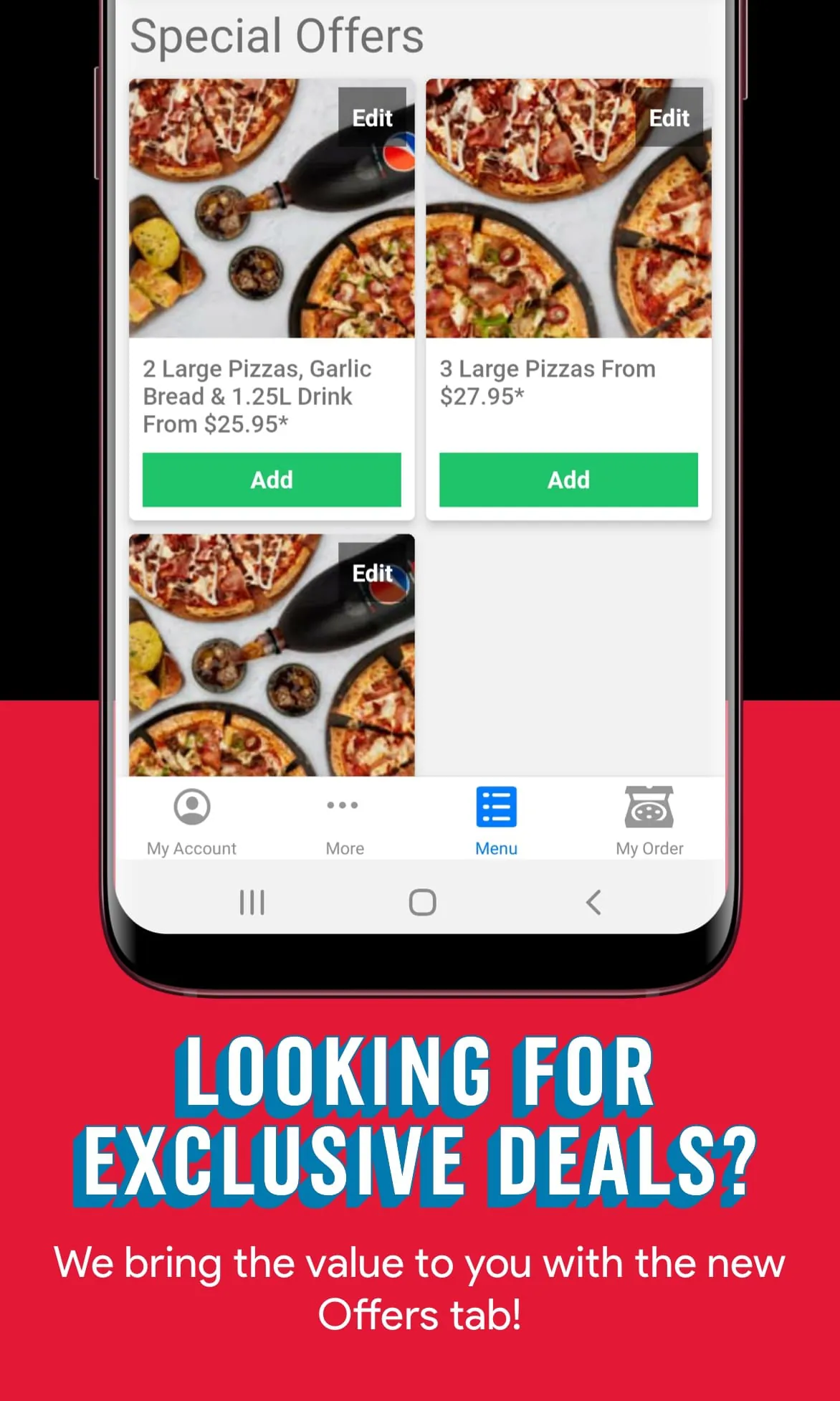Viewport: 840px width, 1401px height.
Task: Tap the More label in bottom navigation
Action: [344, 848]
